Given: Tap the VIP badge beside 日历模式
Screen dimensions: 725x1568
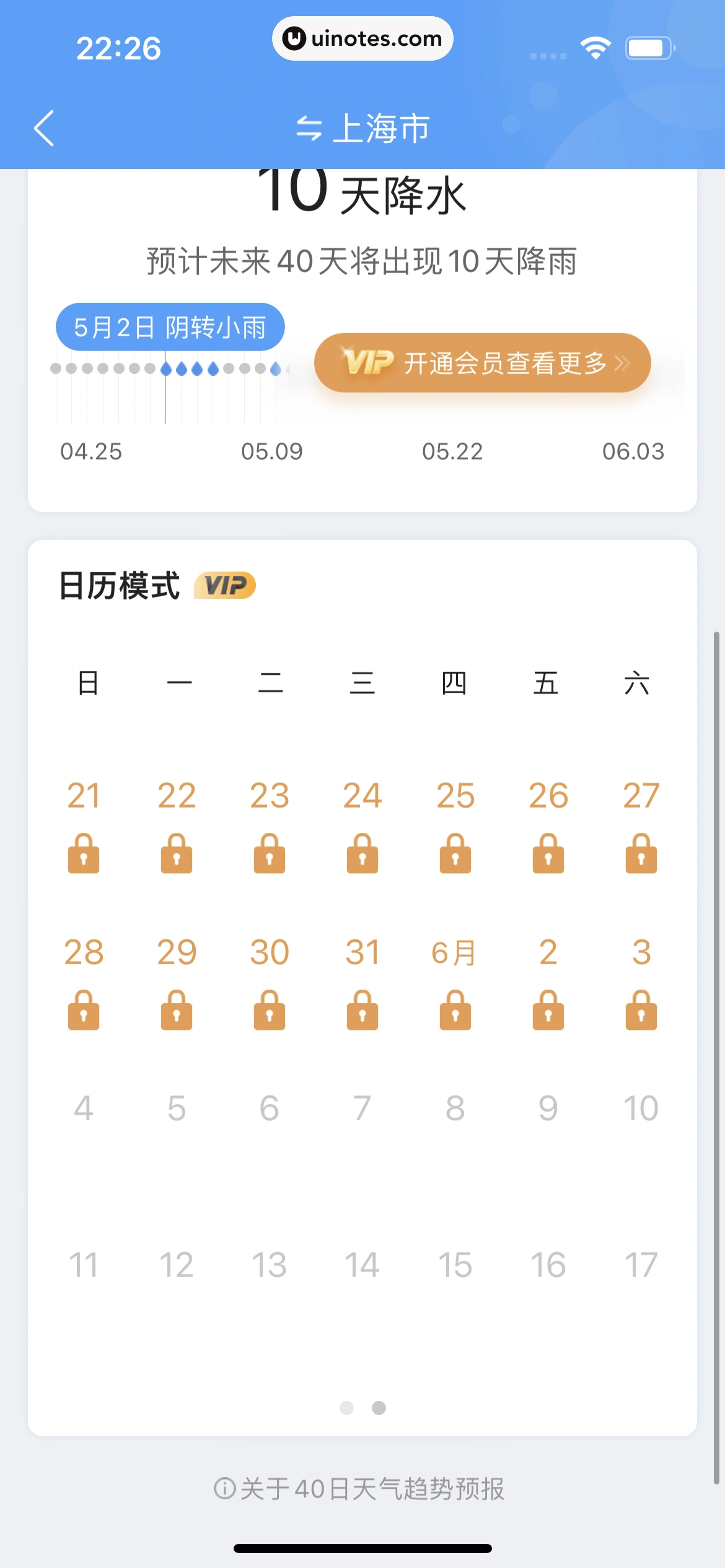Looking at the screenshot, I should click(225, 585).
